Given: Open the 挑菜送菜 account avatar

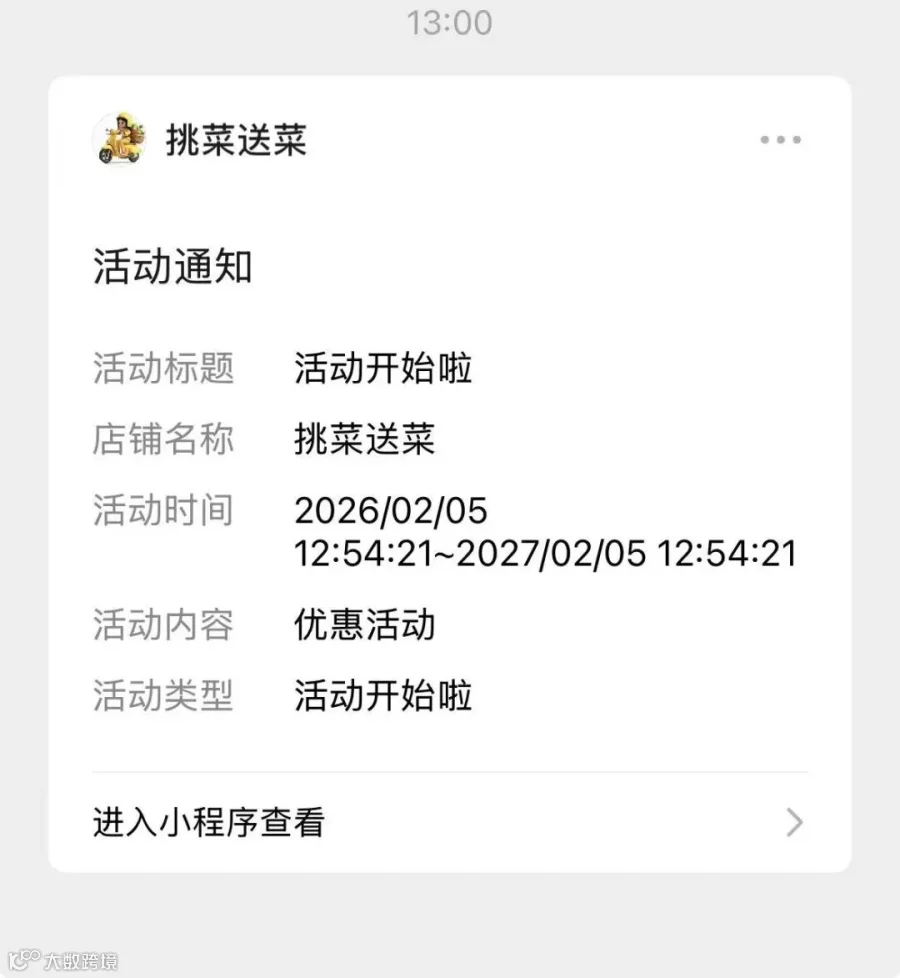Looking at the screenshot, I should click(x=120, y=140).
